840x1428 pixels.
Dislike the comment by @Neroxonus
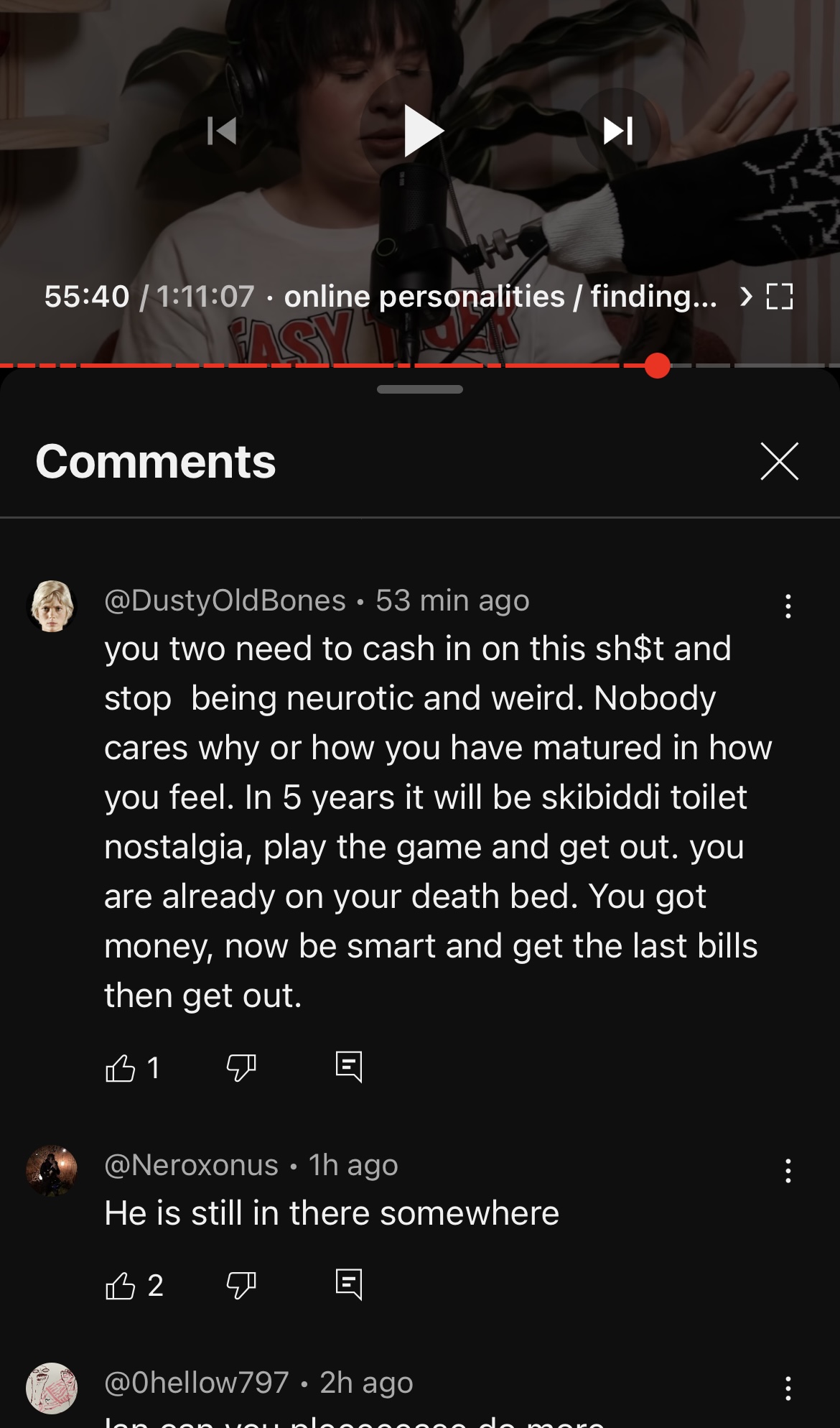[241, 1285]
